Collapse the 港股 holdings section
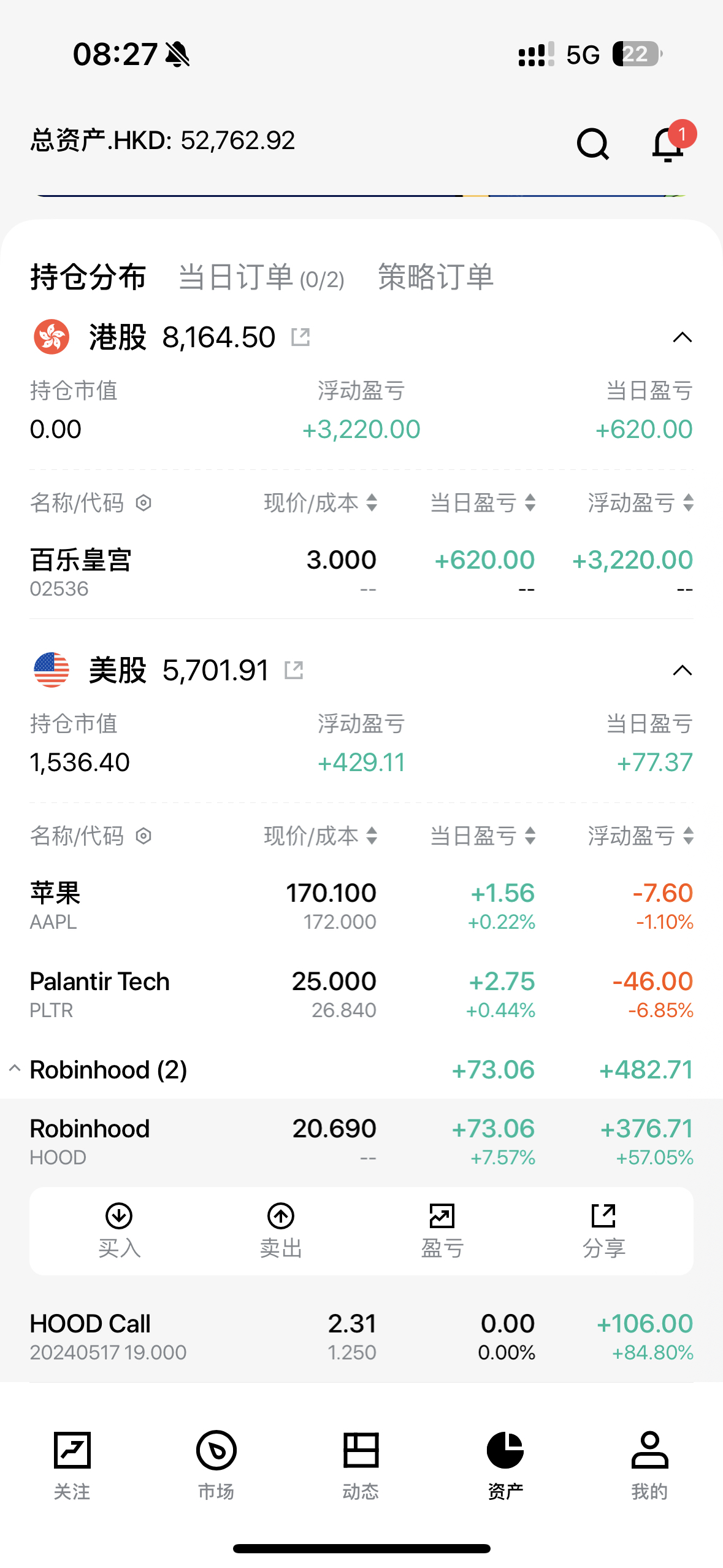The image size is (723, 1568). [x=682, y=337]
